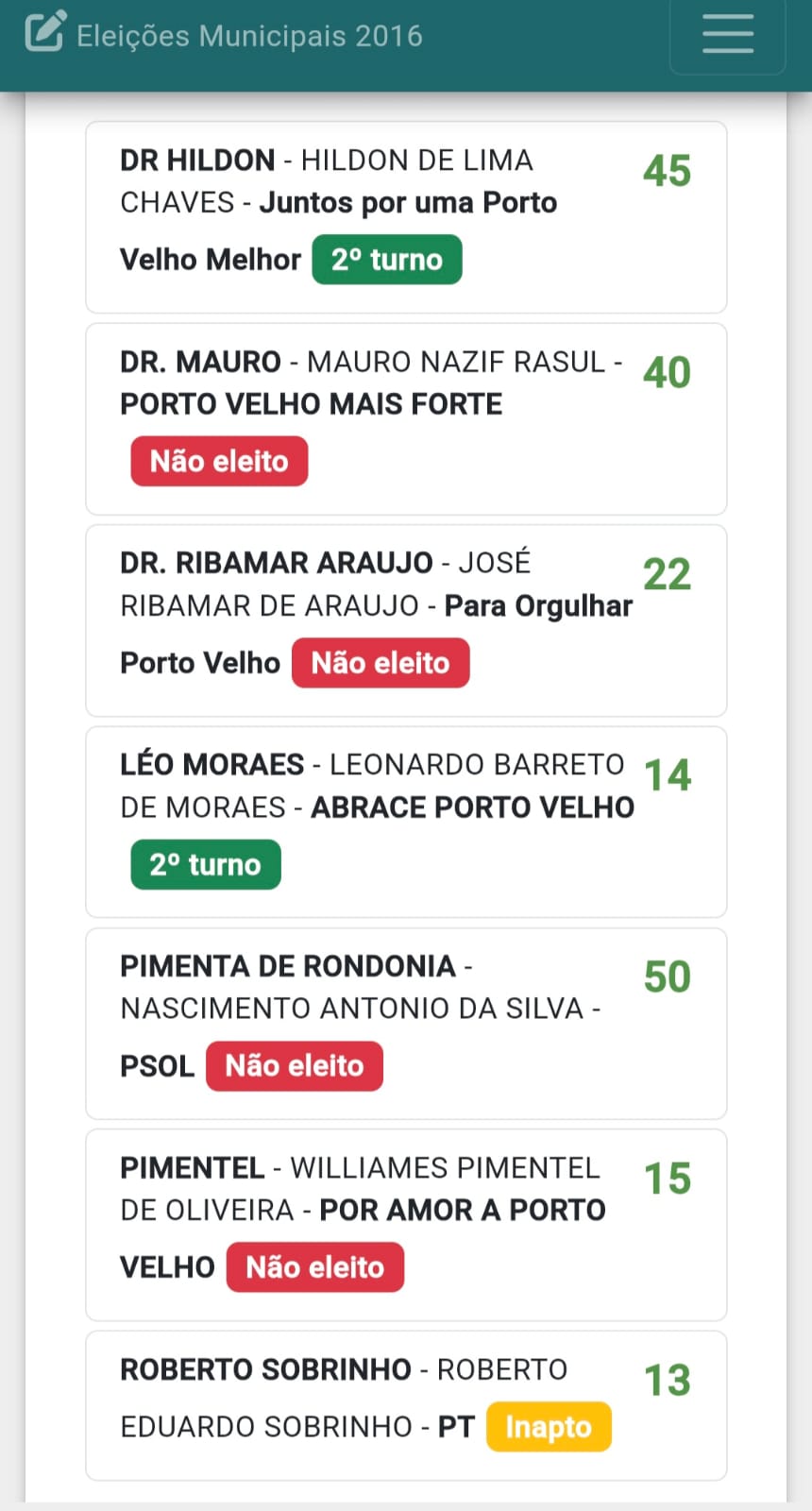Open ROBERTO SOBRINHO candidate card

pyautogui.click(x=406, y=1405)
